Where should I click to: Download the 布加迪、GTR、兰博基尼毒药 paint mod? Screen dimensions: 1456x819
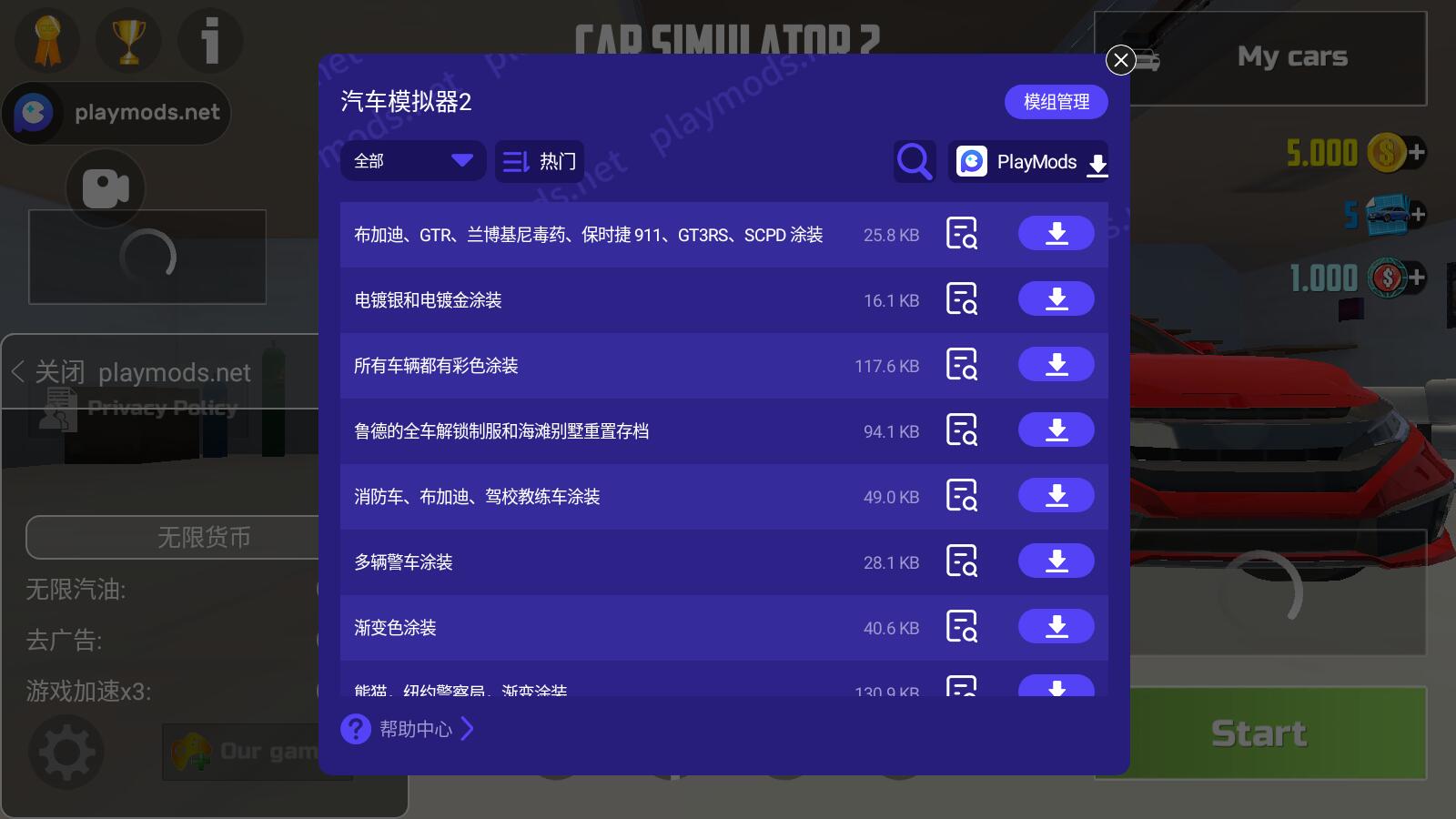(1056, 234)
